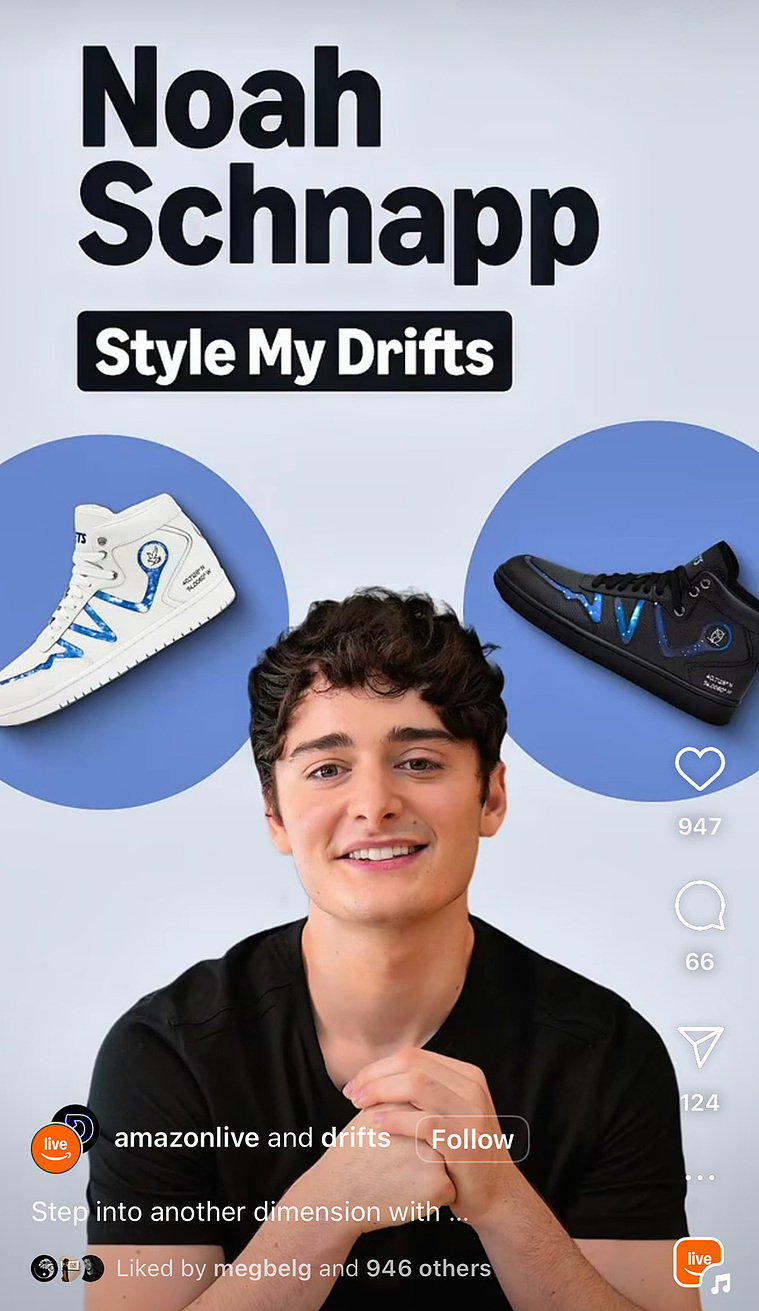
Task: Open the drifts profile link
Action: coord(355,1138)
